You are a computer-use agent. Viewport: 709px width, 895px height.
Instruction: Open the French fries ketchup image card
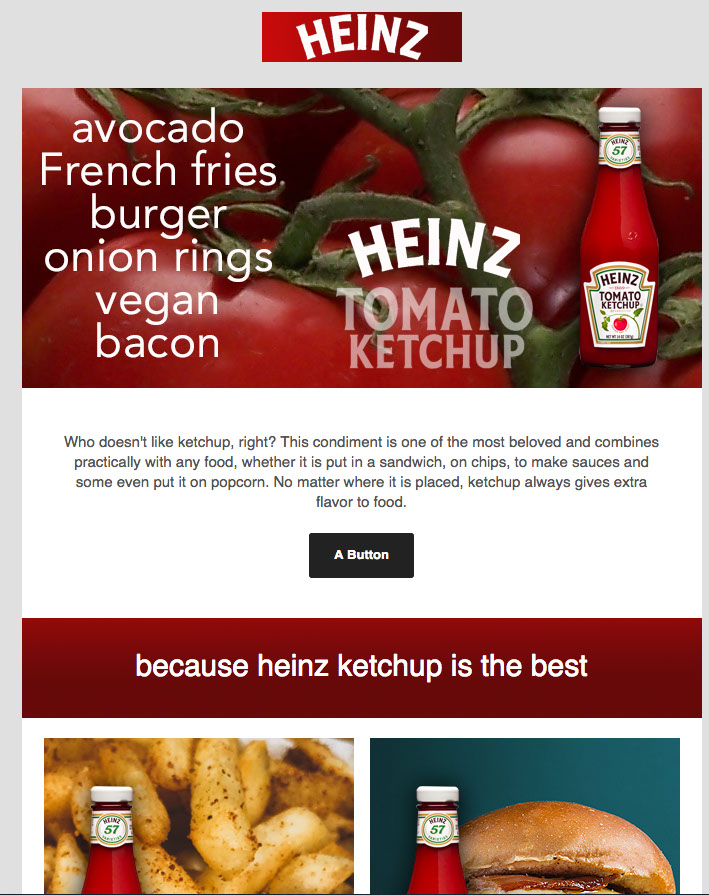click(198, 815)
